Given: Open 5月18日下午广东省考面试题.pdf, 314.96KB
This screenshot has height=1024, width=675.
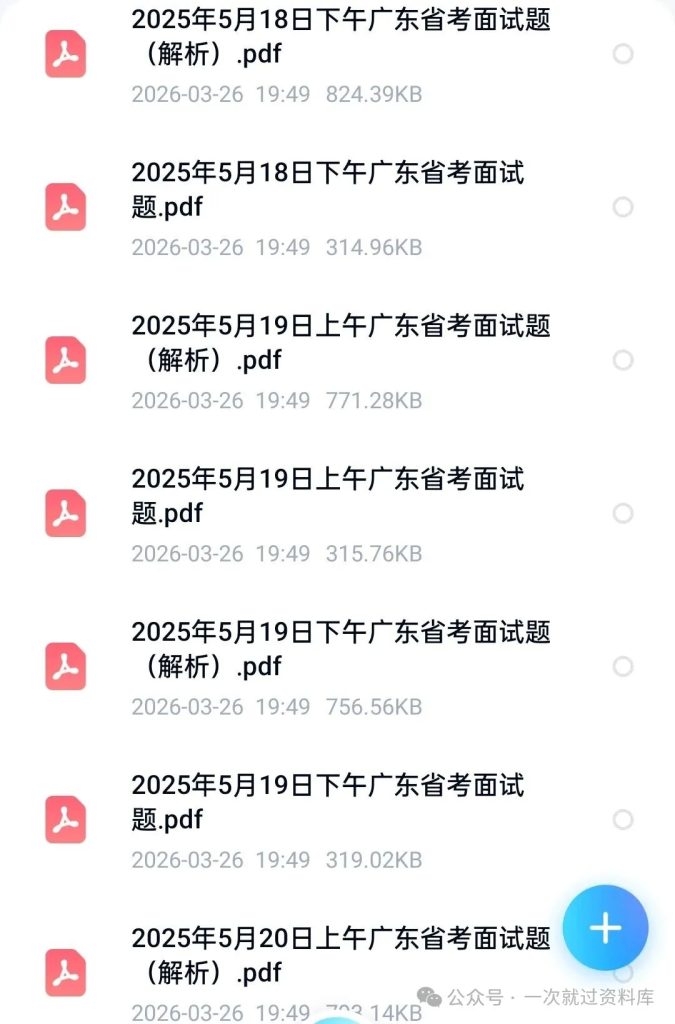Looking at the screenshot, I should click(328, 190).
